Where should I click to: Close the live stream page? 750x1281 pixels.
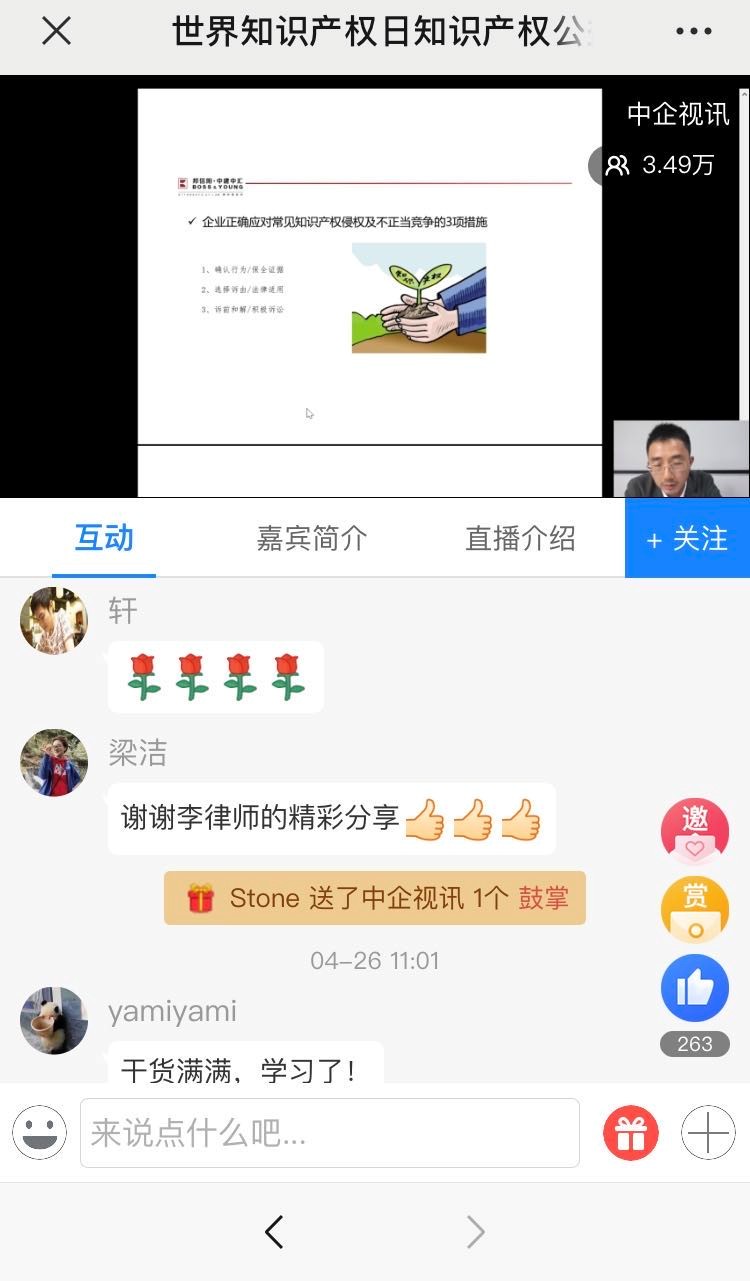[56, 32]
